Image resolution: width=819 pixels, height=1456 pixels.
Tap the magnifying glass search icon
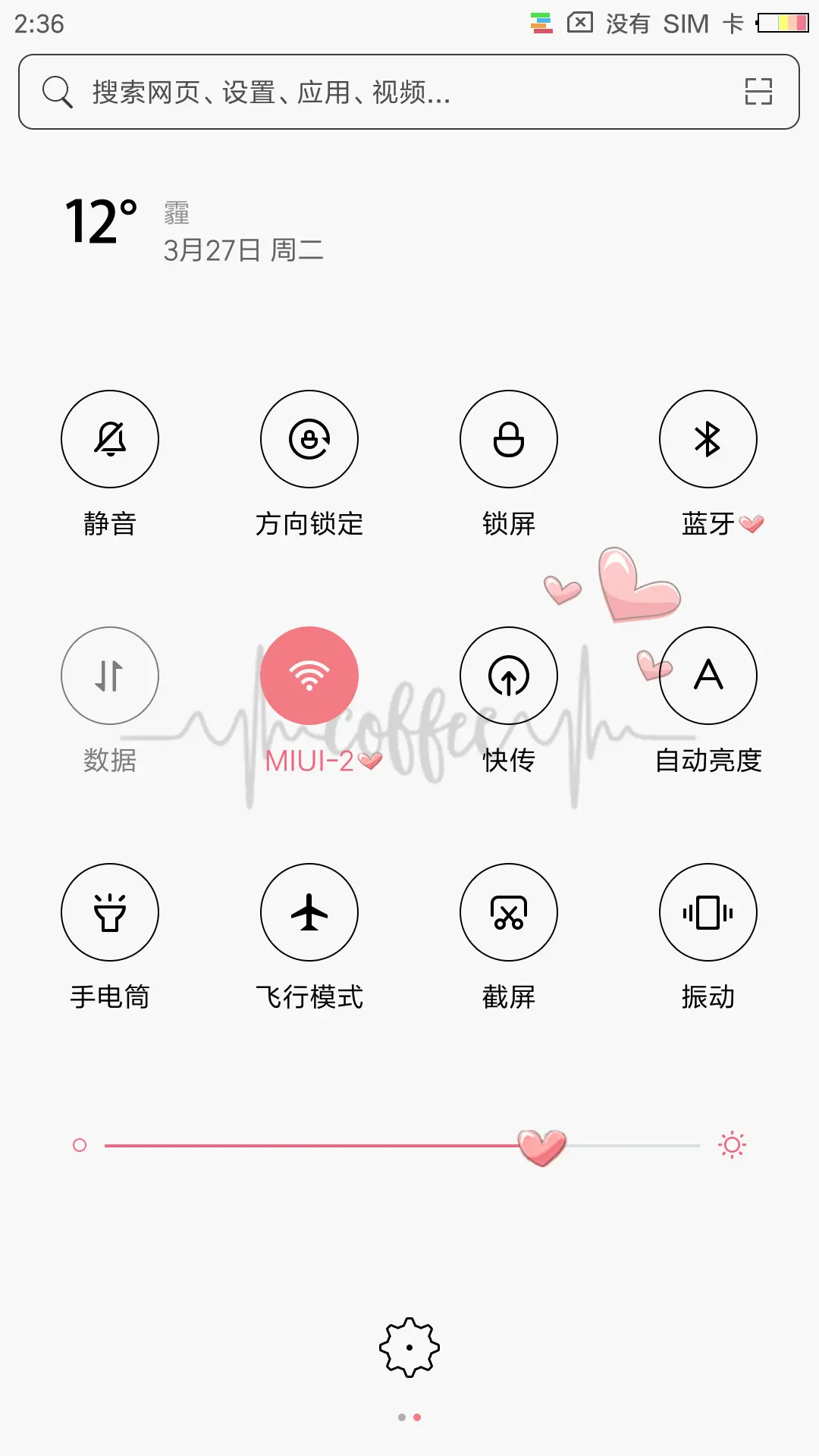[x=57, y=91]
